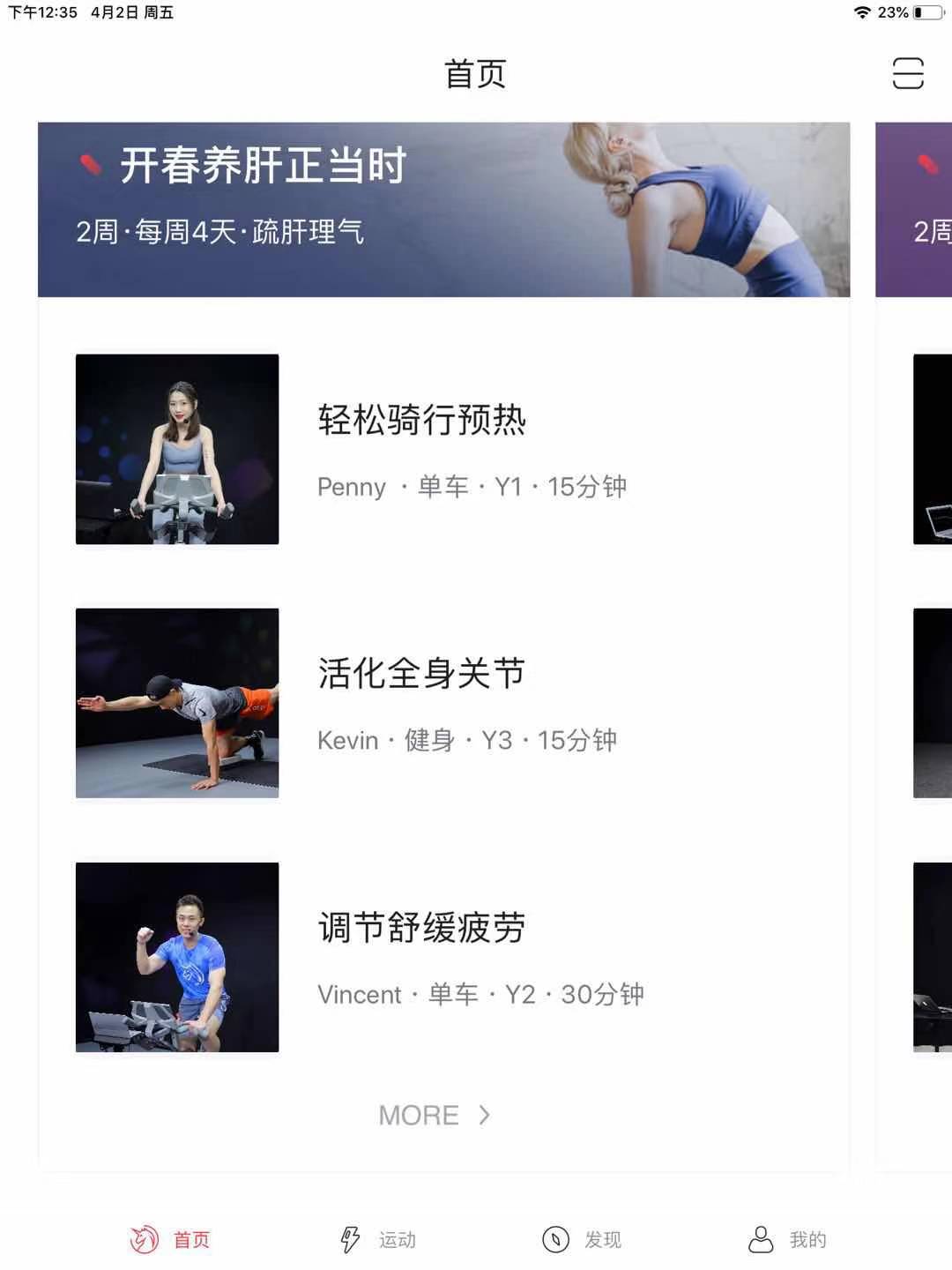The image size is (952, 1270).
Task: Switch to the 运动 tab
Action: [378, 1239]
